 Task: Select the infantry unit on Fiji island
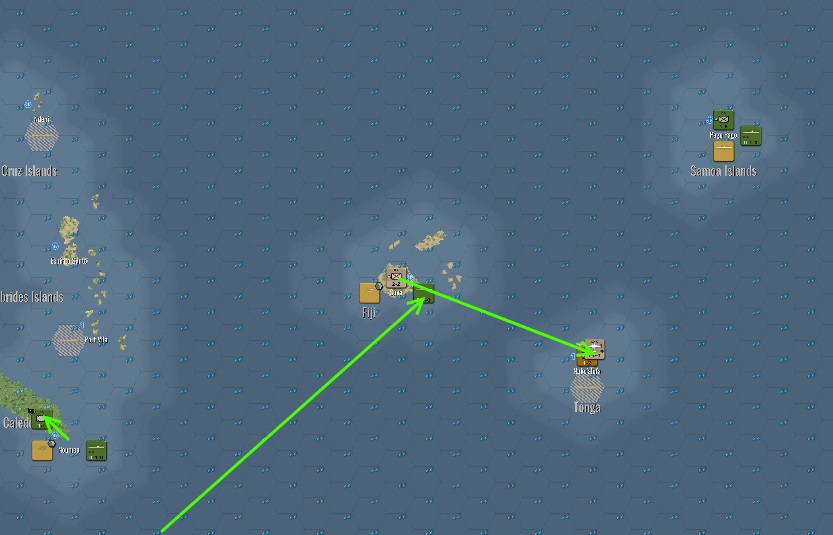[x=396, y=279]
